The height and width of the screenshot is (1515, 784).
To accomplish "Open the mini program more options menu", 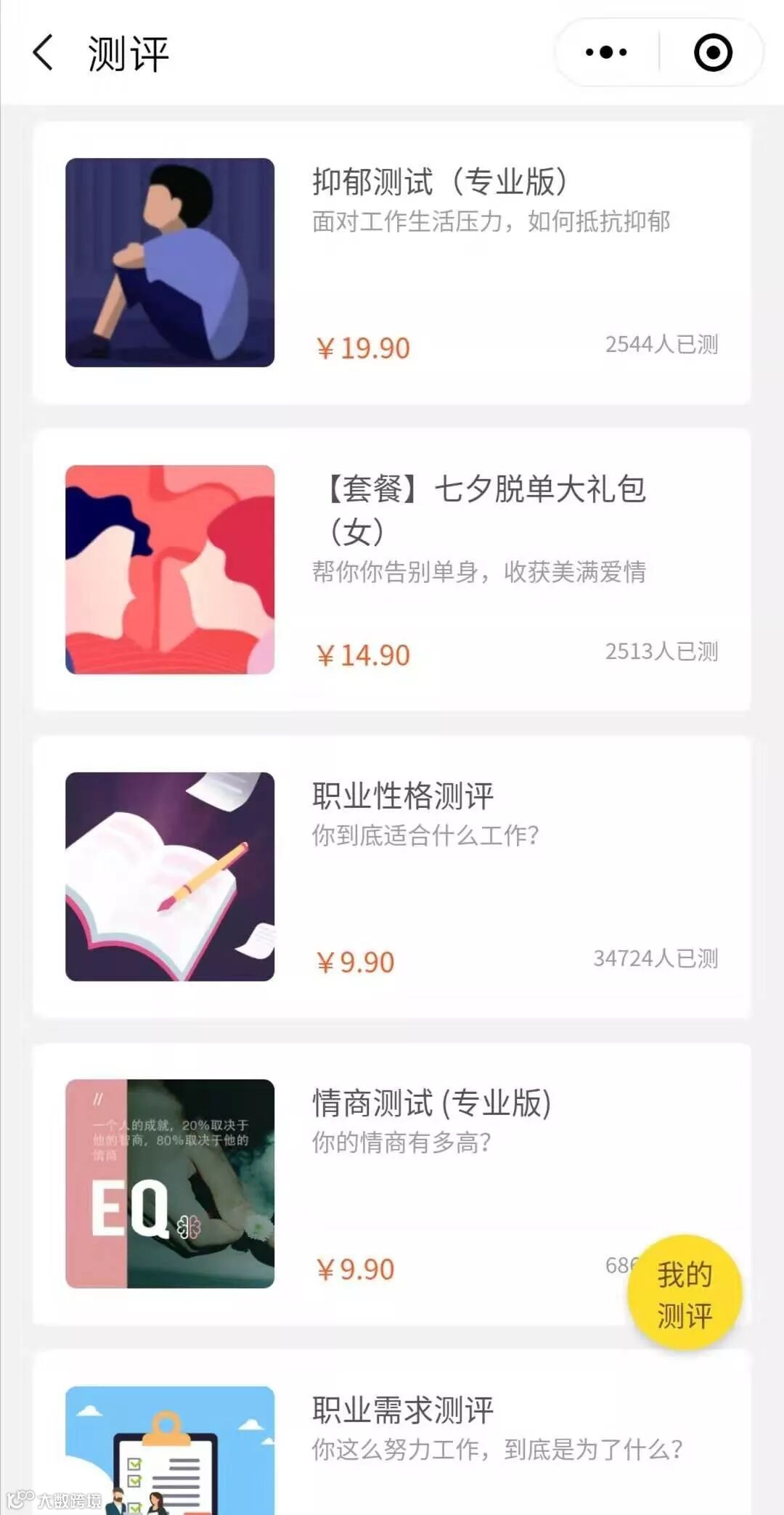I will pyautogui.click(x=607, y=52).
